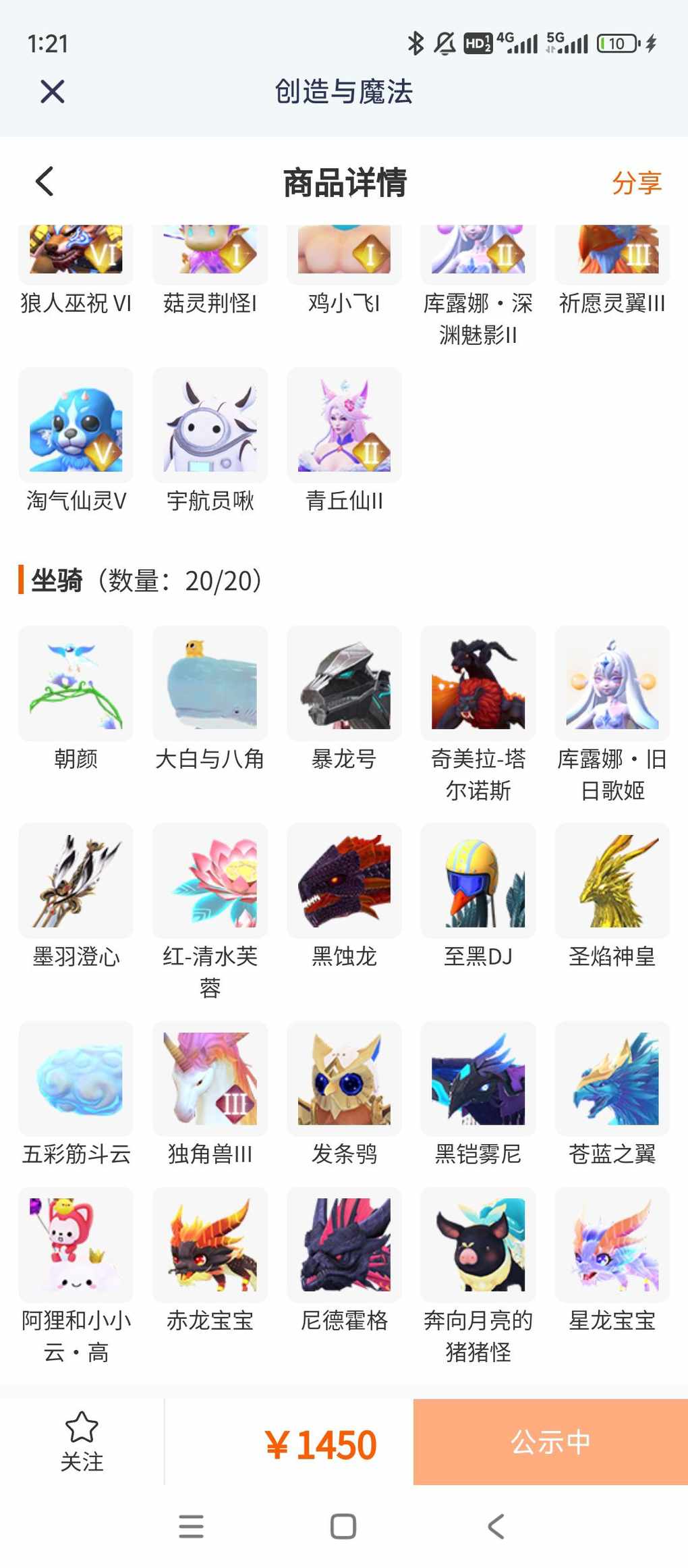Select the 青丘仙II tile
The width and height of the screenshot is (688, 1568).
[344, 441]
